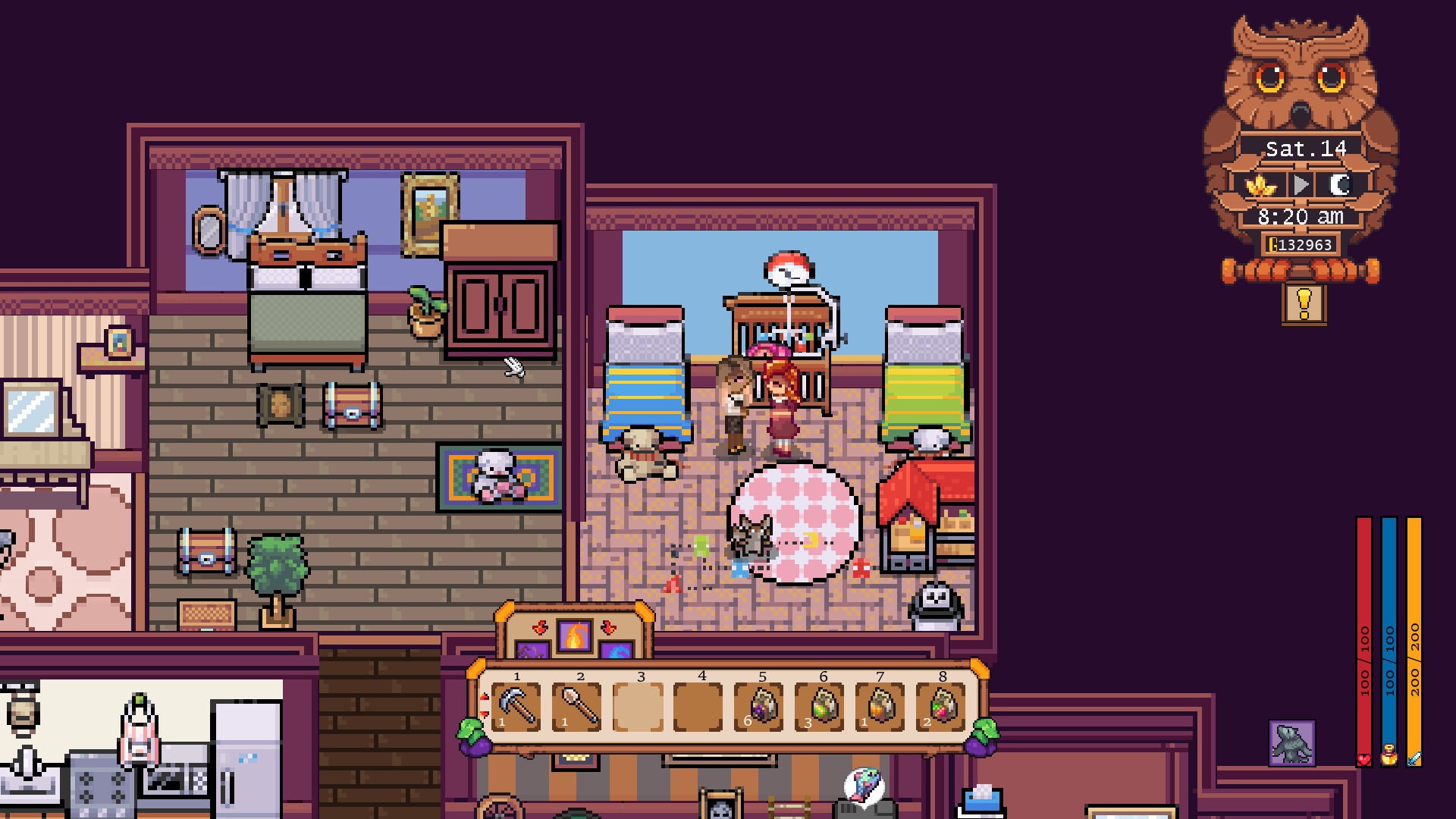Select the red seed bag in slot 8
1456x819 pixels.
941,707
